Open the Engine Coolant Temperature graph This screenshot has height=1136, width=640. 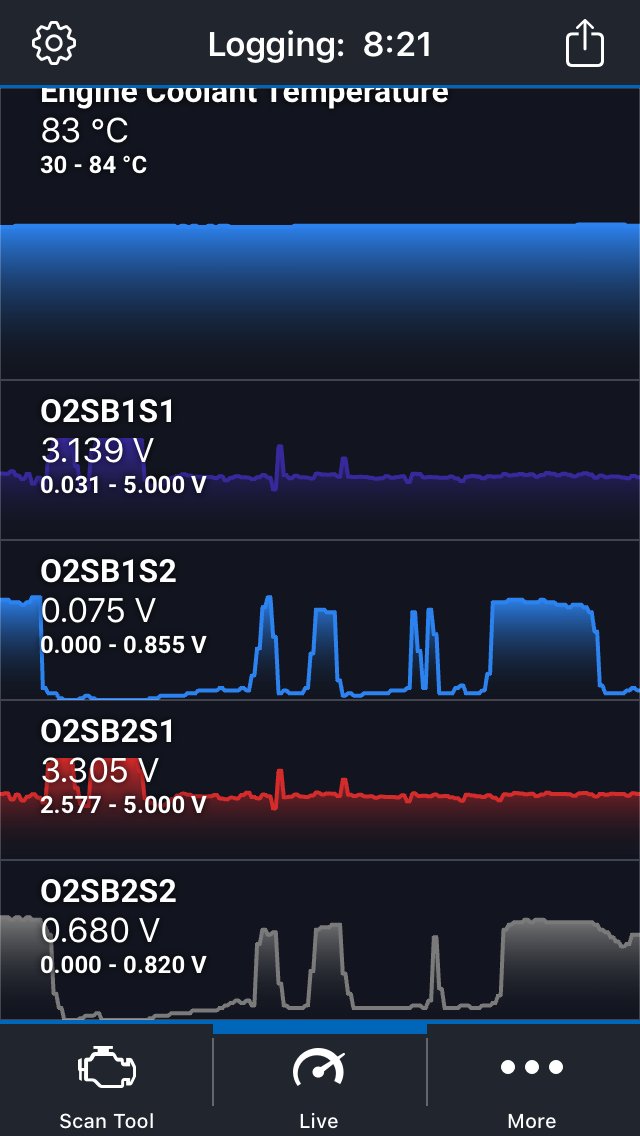point(320,233)
